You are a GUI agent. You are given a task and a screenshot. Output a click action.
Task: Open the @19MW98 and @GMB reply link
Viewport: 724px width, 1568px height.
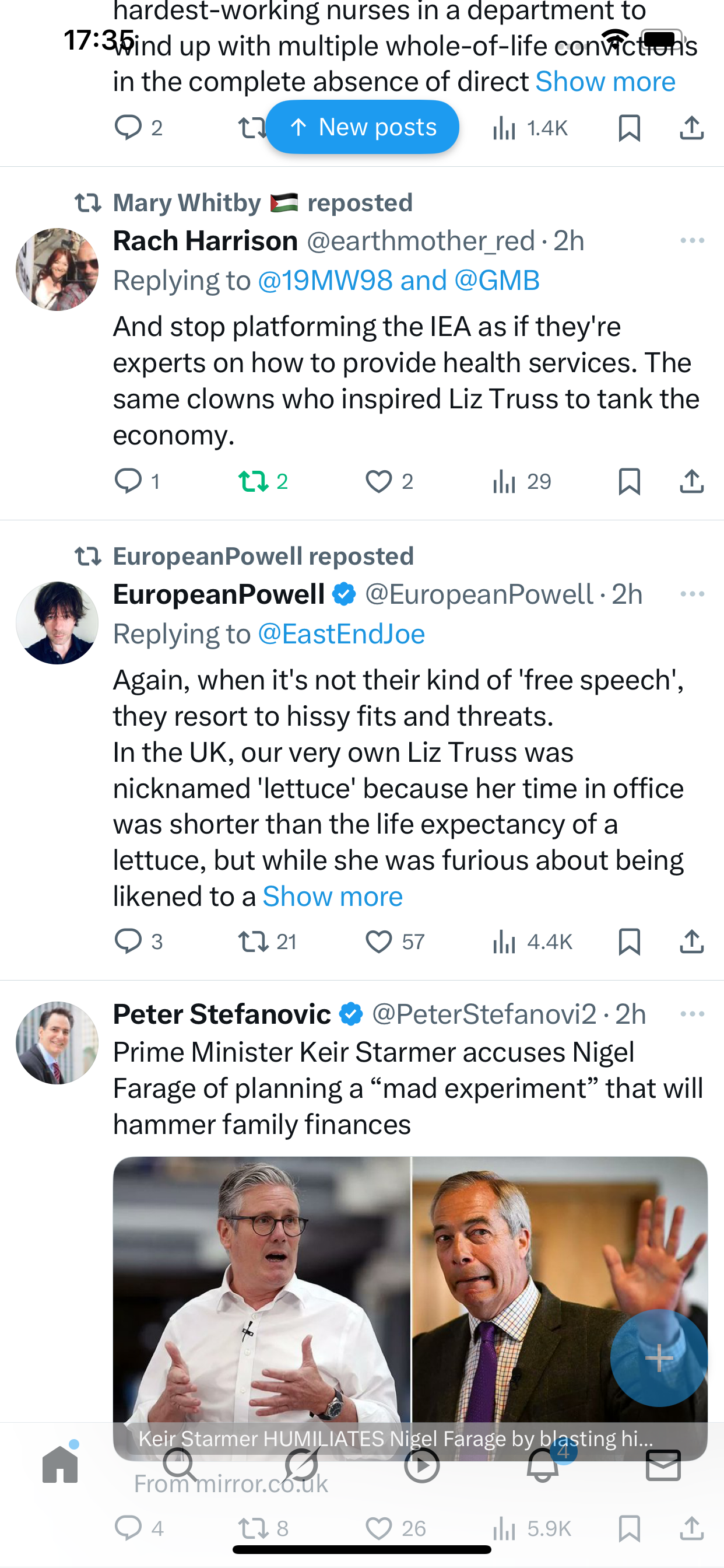click(399, 281)
